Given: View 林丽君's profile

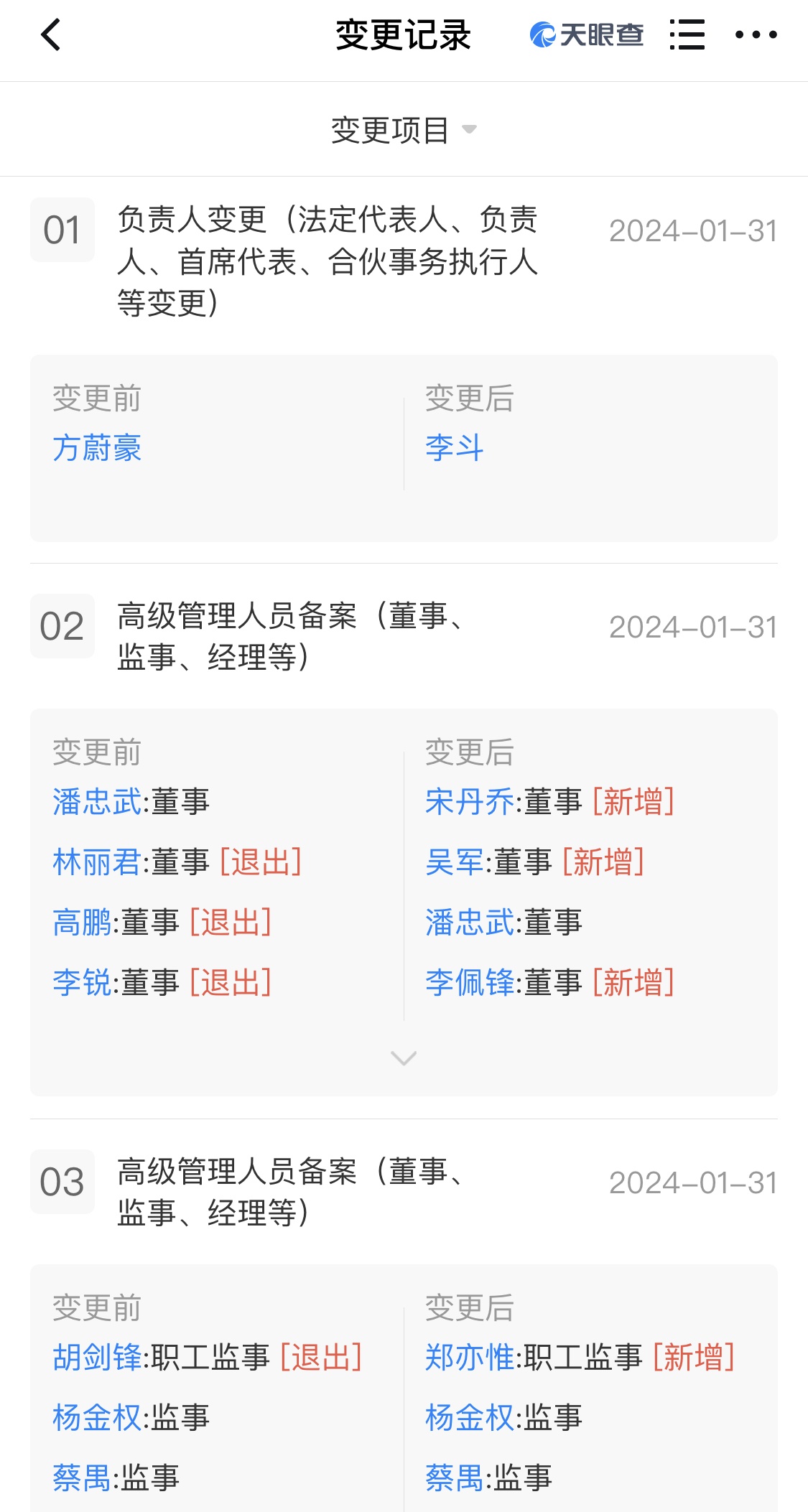Looking at the screenshot, I should click(x=97, y=862).
